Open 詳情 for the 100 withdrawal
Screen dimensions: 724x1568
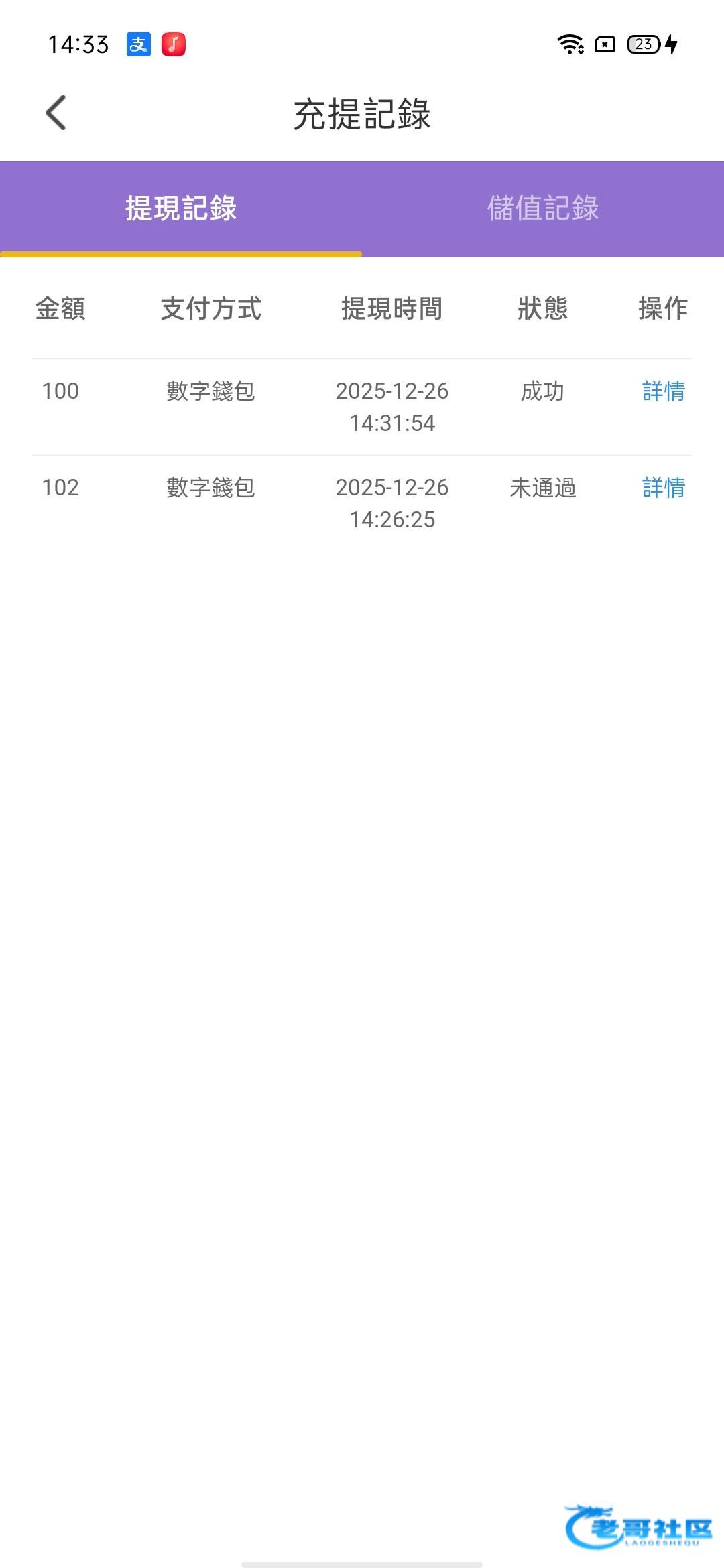tap(663, 391)
